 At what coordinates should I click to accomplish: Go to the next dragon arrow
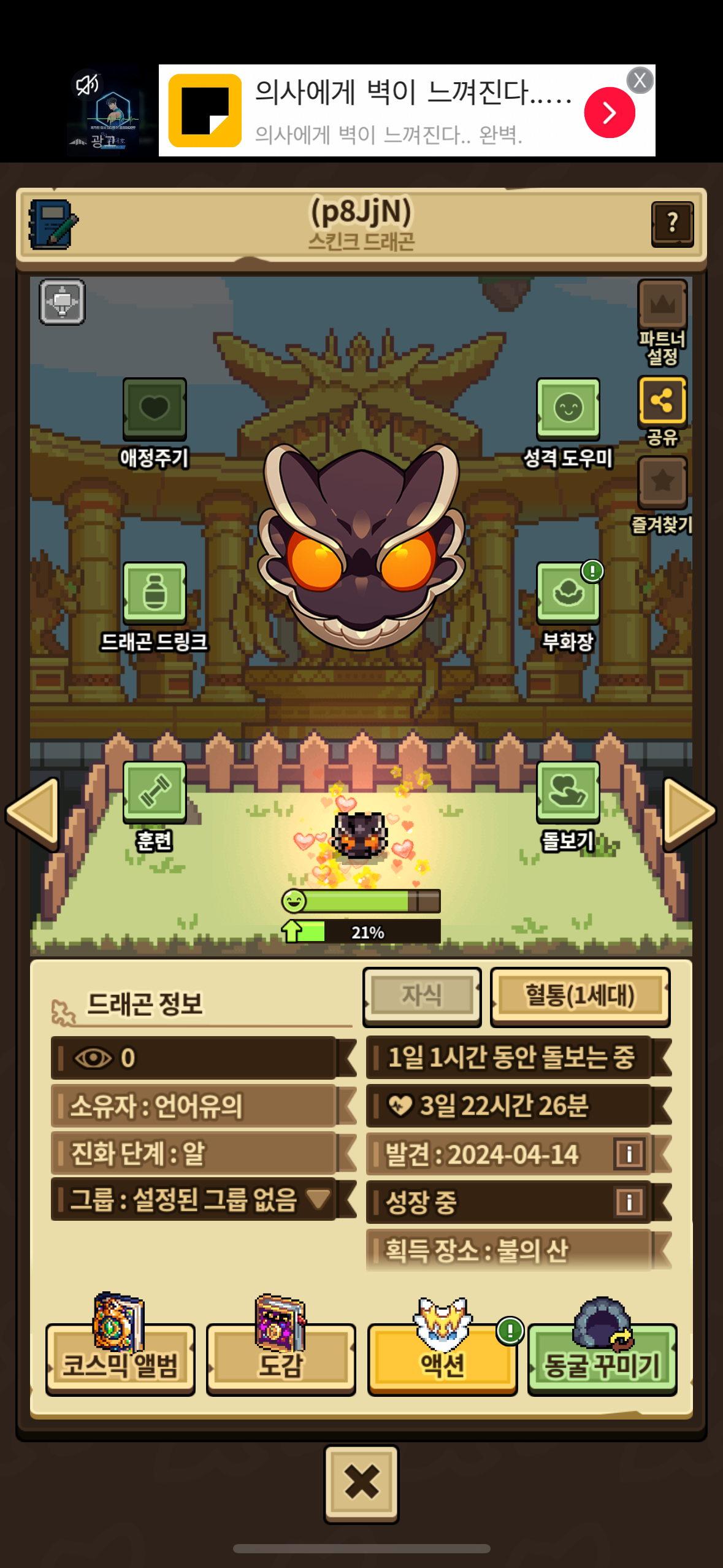tap(690, 813)
